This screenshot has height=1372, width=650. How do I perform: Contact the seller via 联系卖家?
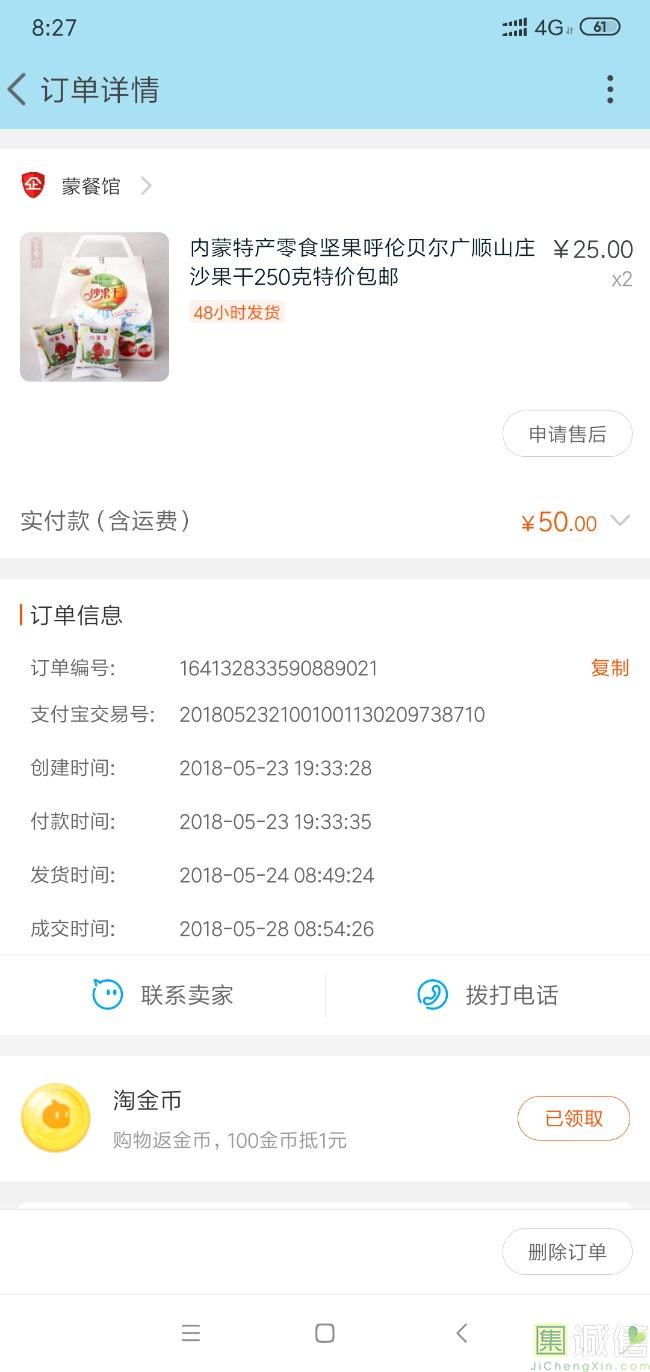coord(163,995)
